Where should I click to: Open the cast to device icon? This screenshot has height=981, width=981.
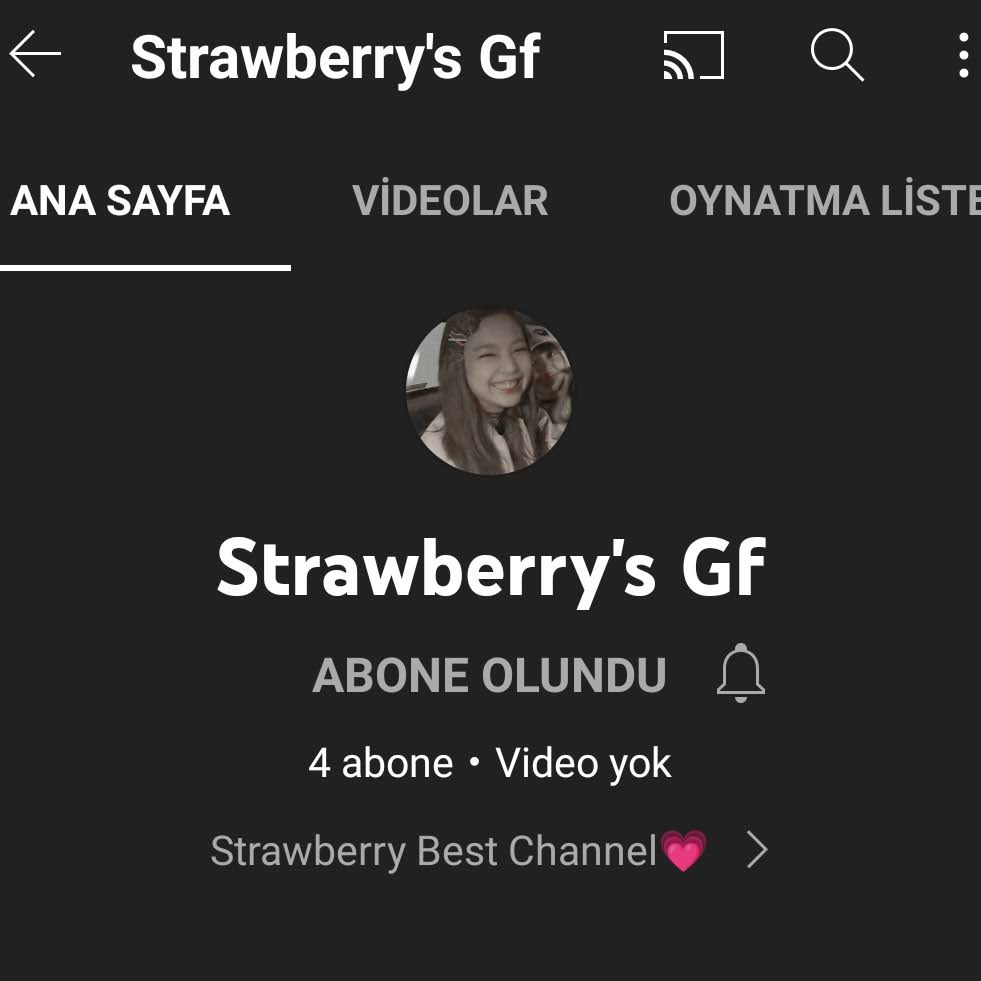tap(693, 55)
